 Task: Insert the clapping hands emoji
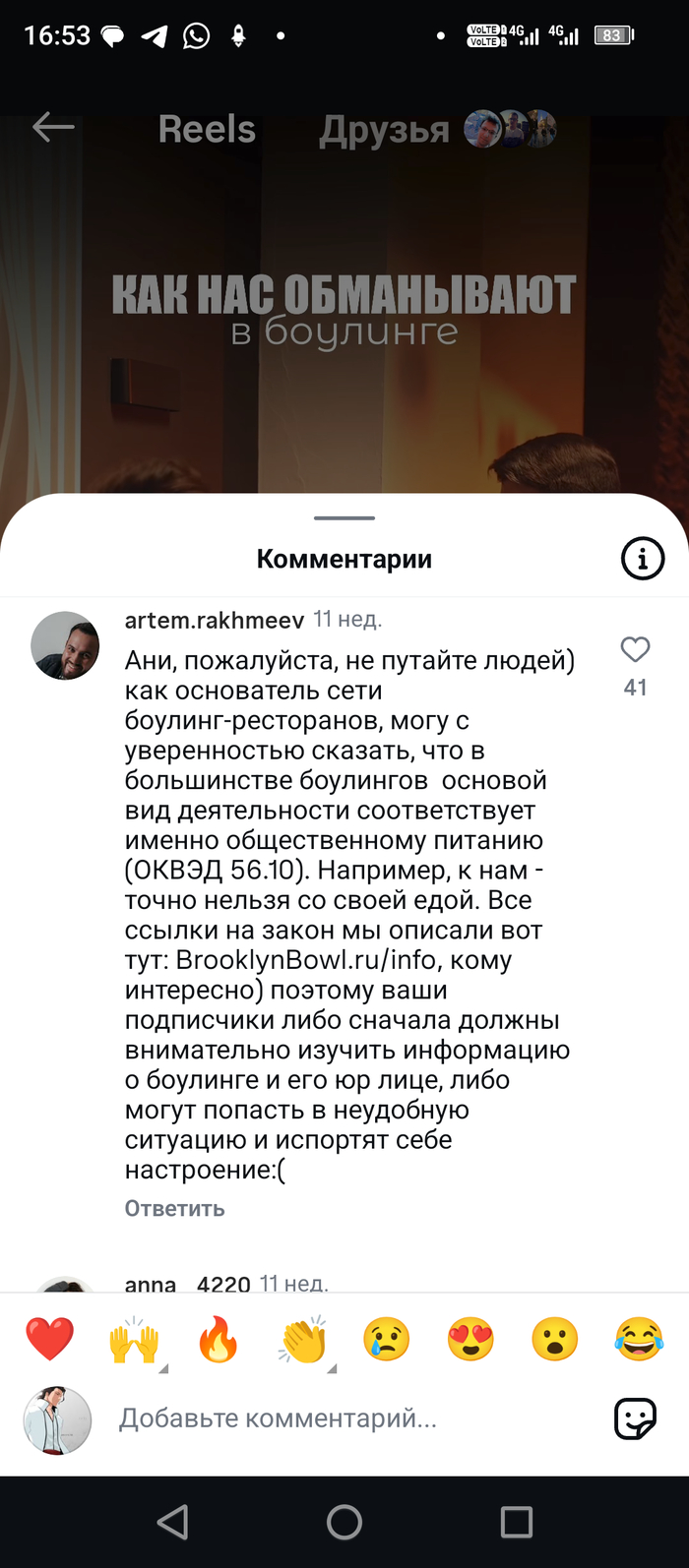[x=303, y=1340]
